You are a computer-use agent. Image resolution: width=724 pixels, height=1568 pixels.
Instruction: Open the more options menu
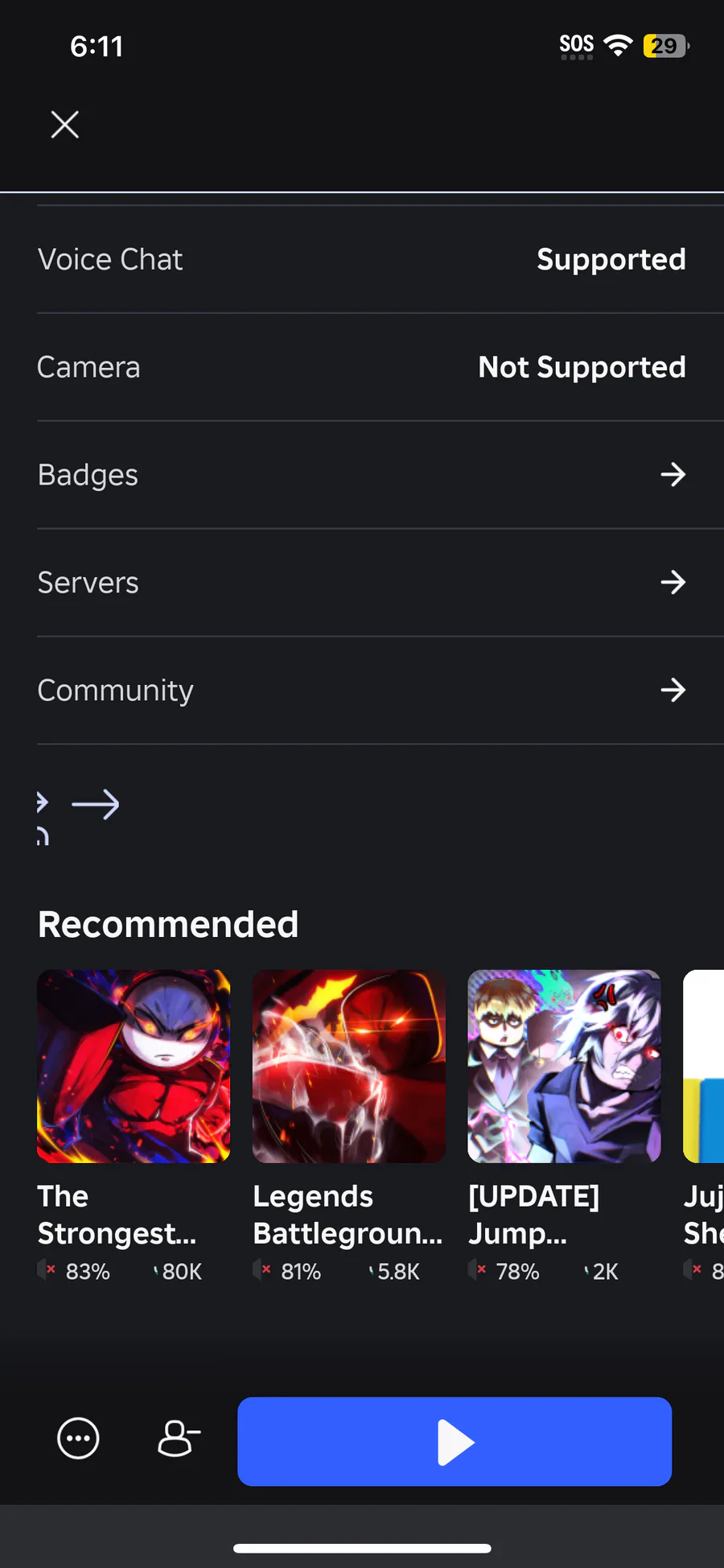click(78, 1438)
